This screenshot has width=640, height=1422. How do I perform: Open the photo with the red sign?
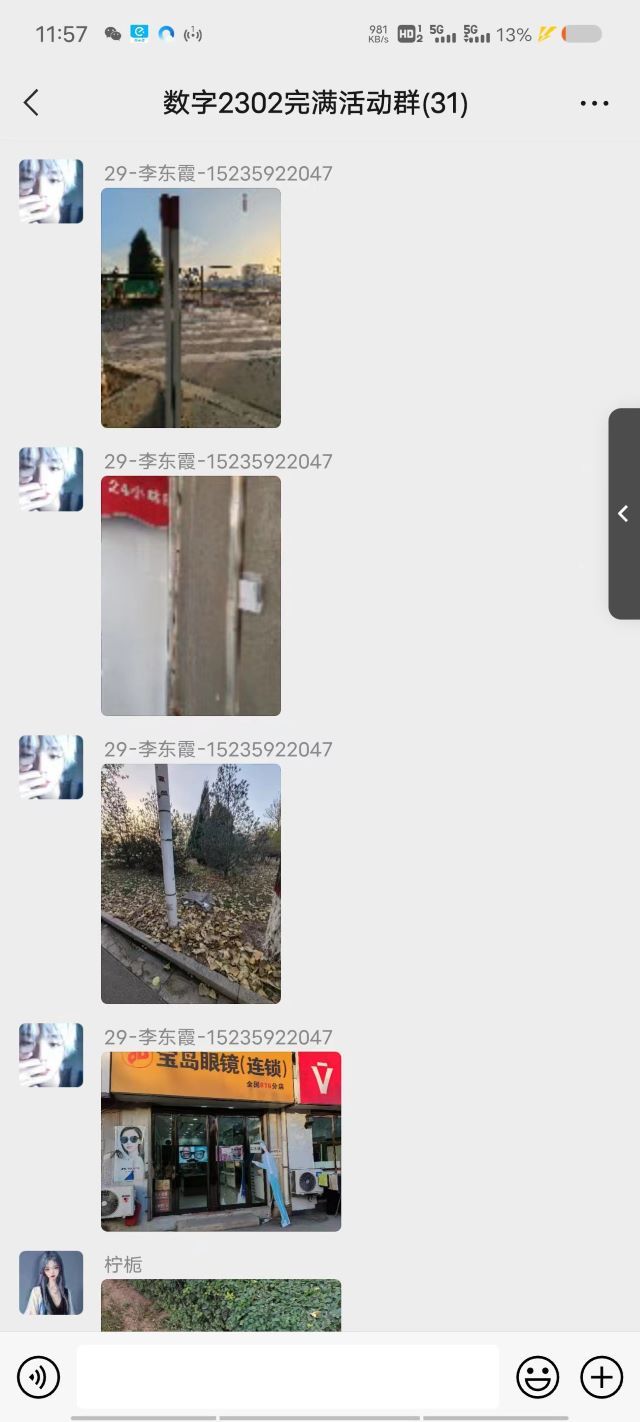(x=191, y=596)
